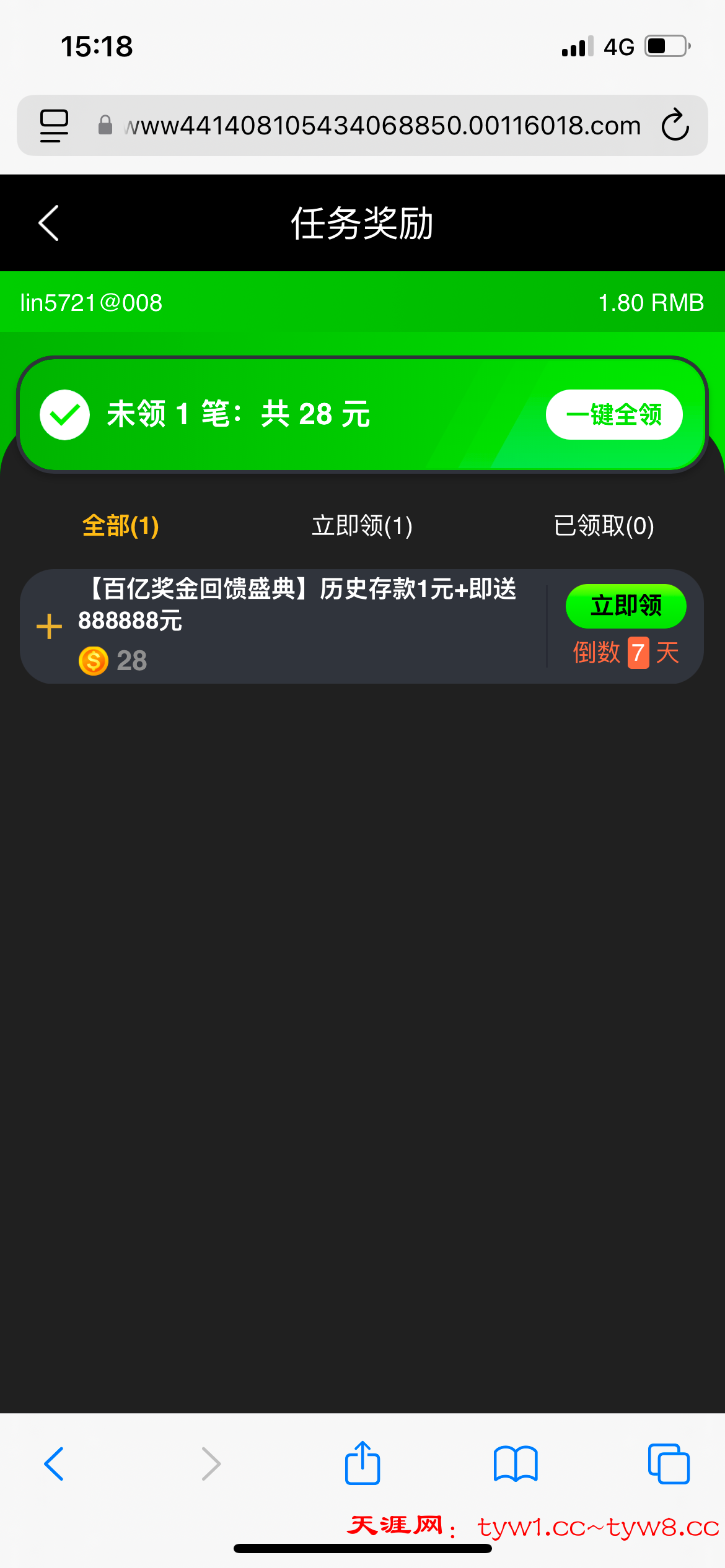The image size is (725, 1568).
Task: Go back in the browser toolbar
Action: pos(54,1464)
